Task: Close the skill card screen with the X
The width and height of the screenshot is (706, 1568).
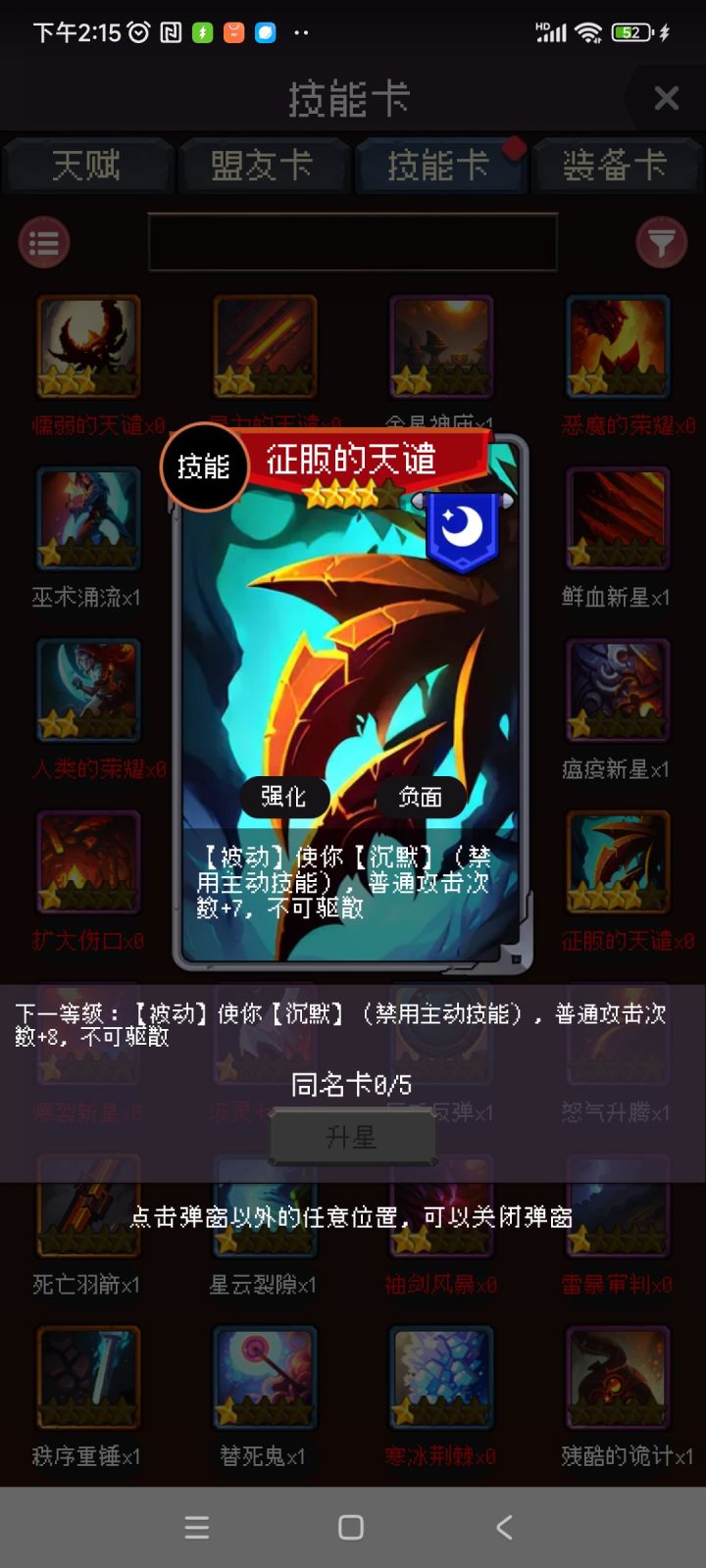Action: click(x=667, y=98)
